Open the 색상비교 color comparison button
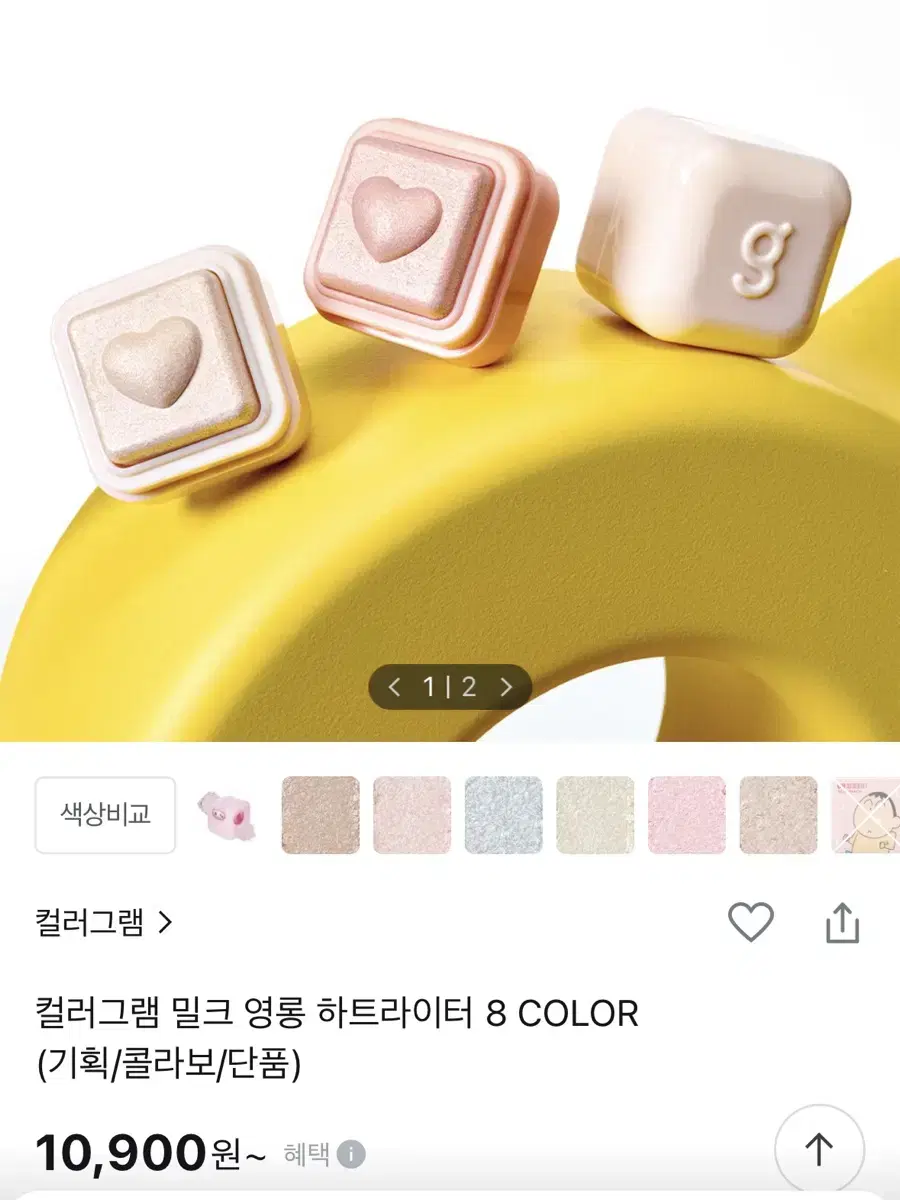 105,813
